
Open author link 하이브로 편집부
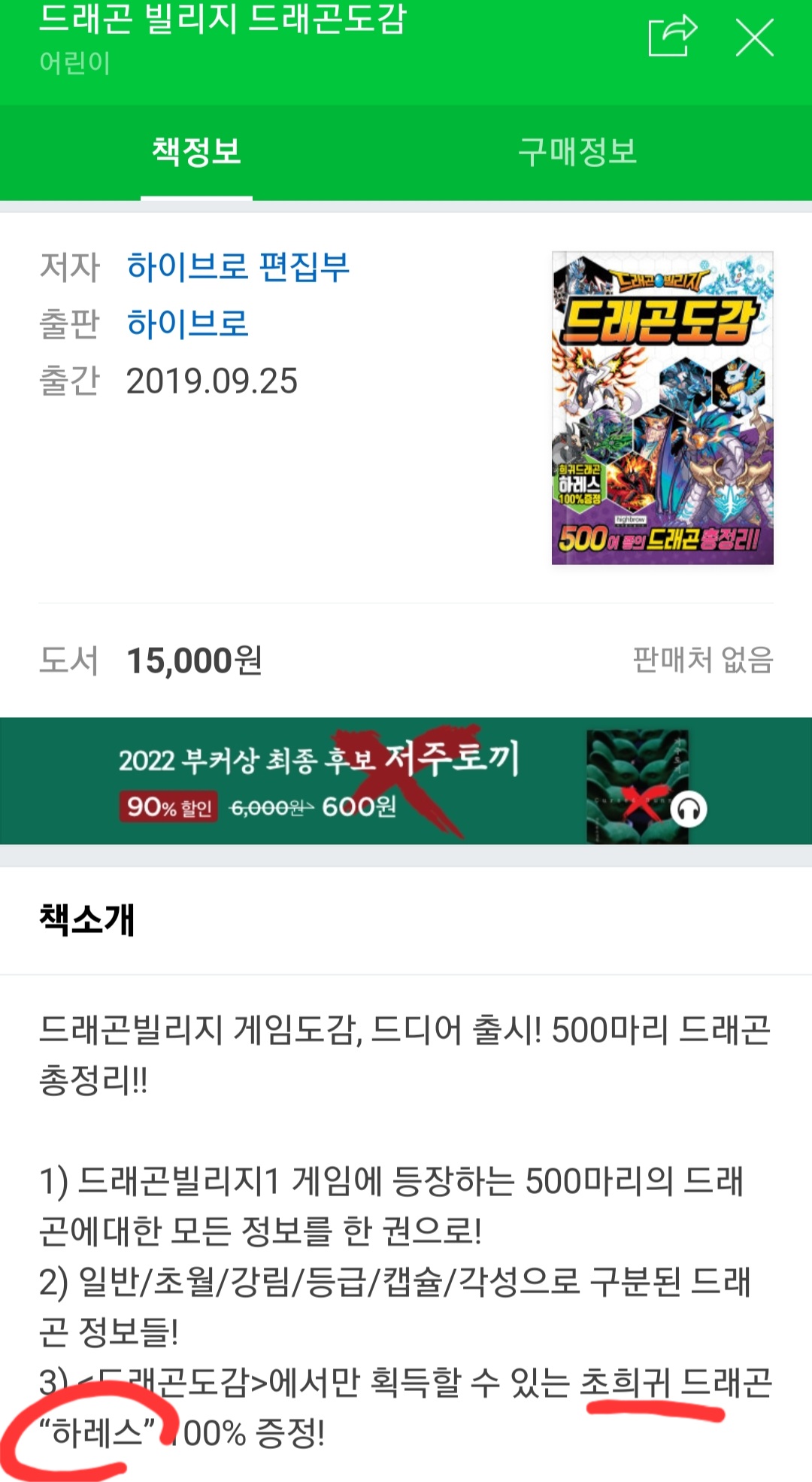[238, 267]
